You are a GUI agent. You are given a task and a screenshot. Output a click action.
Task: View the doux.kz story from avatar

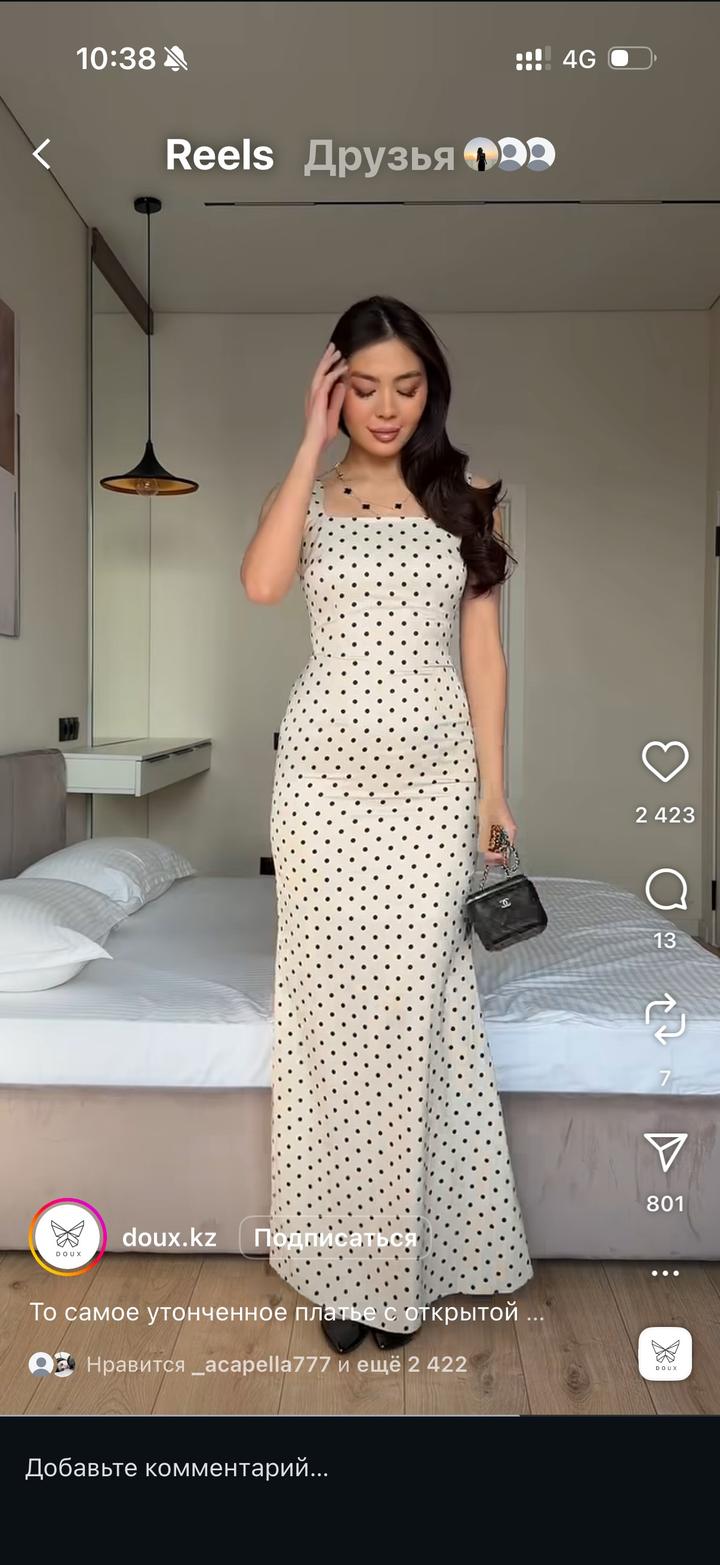click(x=68, y=1238)
